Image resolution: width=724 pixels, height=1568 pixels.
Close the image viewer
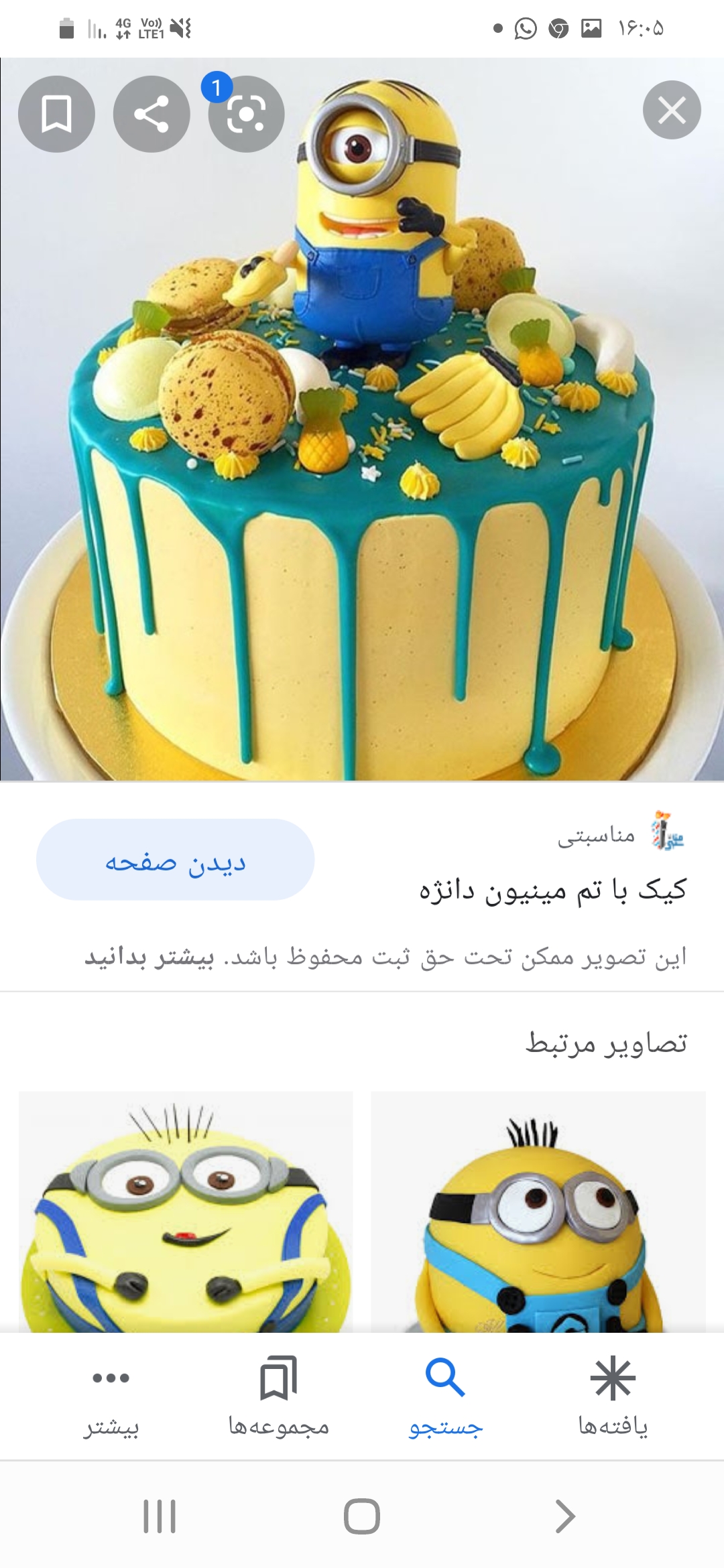click(672, 110)
